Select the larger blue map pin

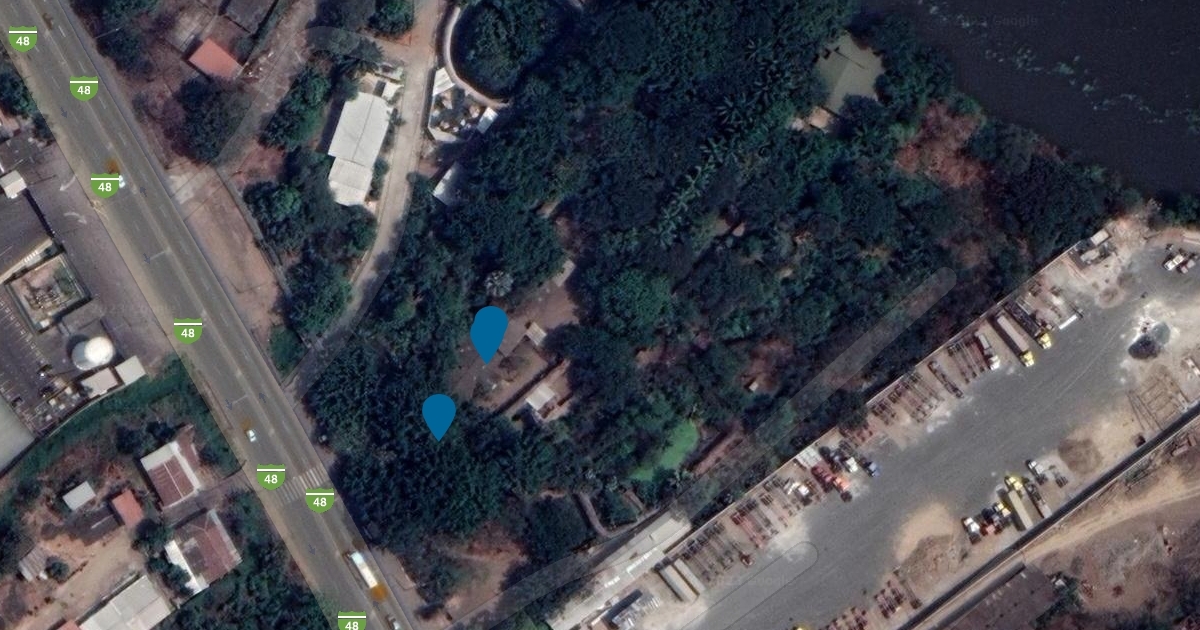click(x=489, y=333)
